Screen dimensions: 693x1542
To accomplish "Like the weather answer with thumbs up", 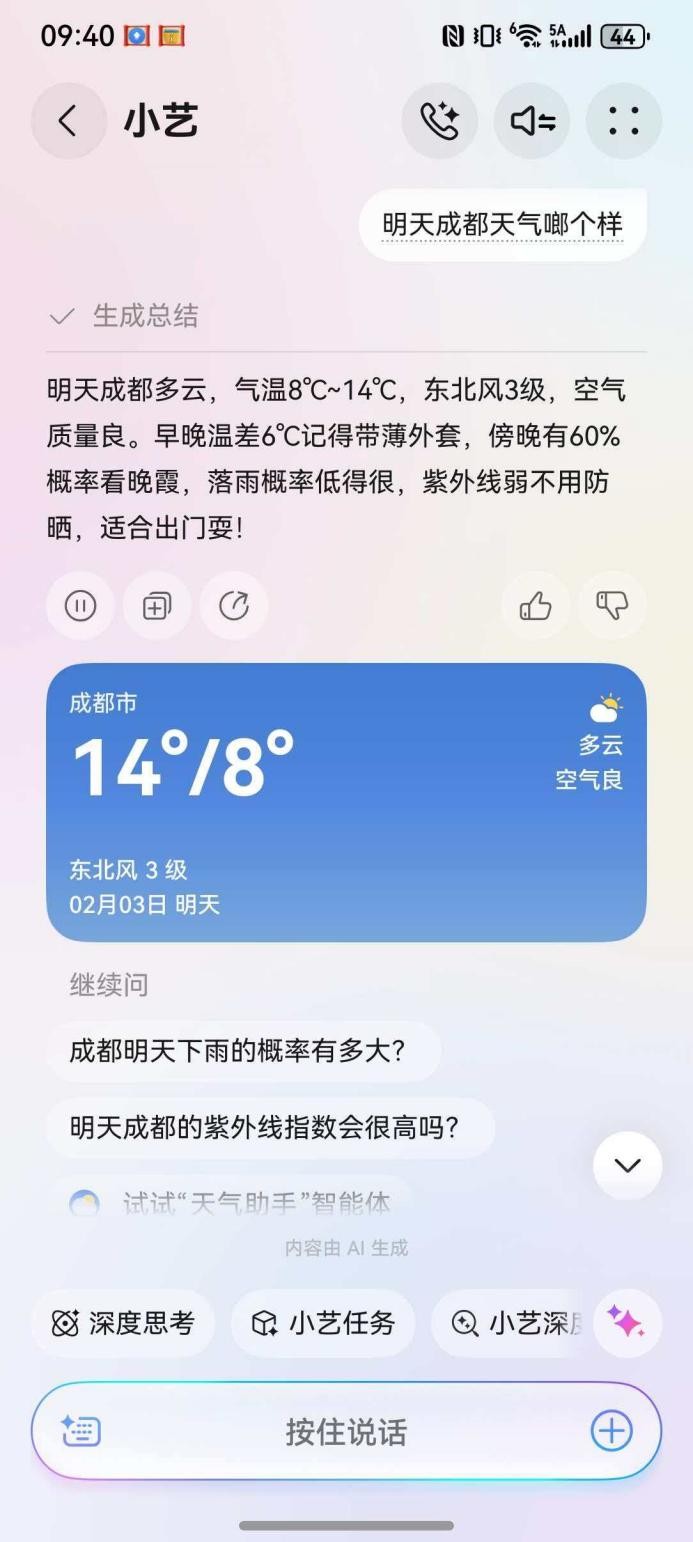I will pyautogui.click(x=535, y=605).
